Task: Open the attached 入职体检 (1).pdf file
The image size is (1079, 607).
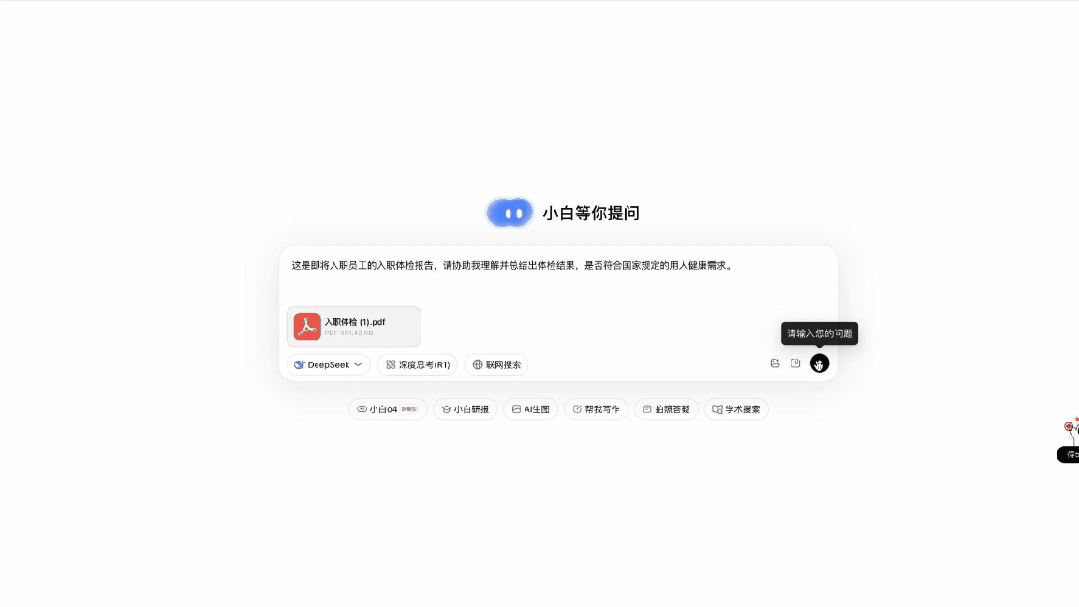Action: 354,327
